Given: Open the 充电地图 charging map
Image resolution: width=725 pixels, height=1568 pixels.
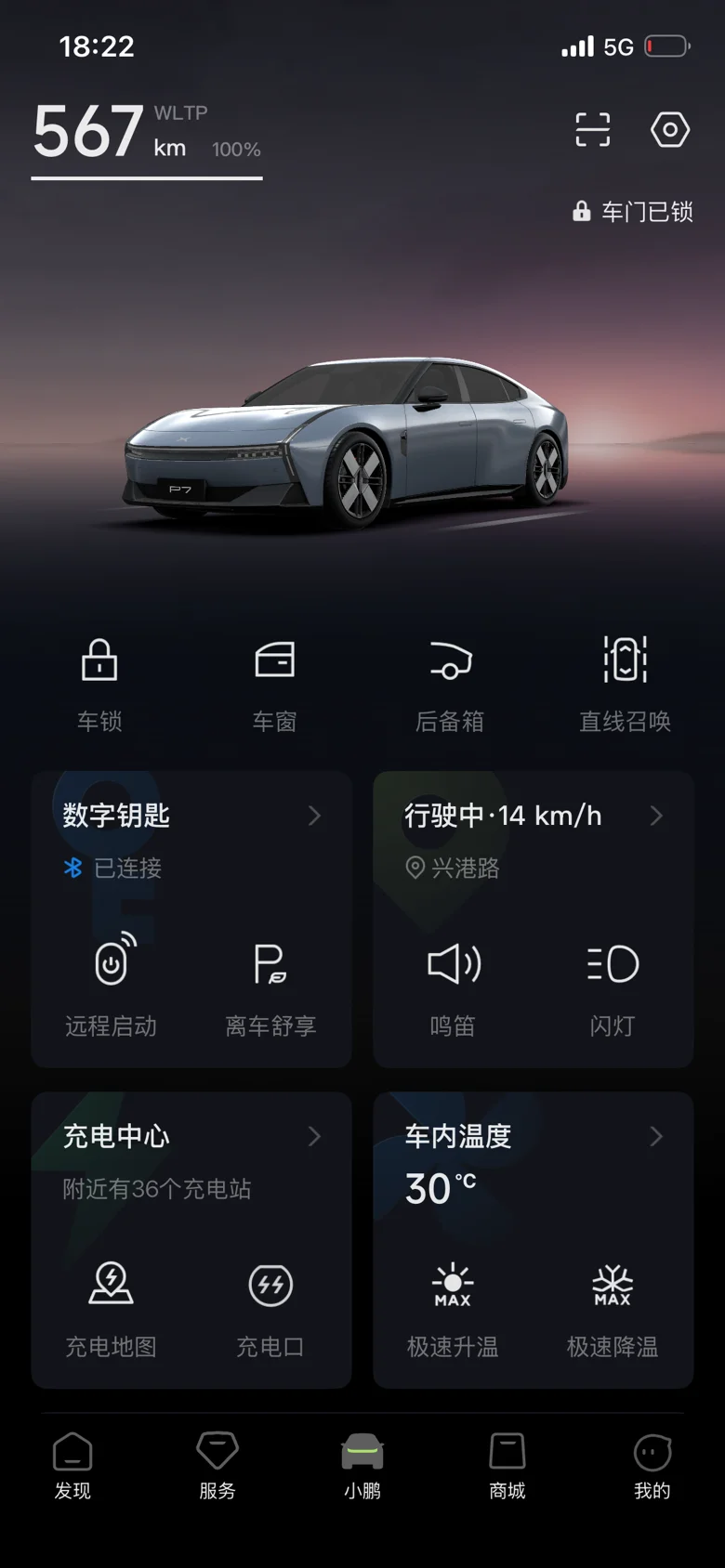Looking at the screenshot, I should (112, 1305).
